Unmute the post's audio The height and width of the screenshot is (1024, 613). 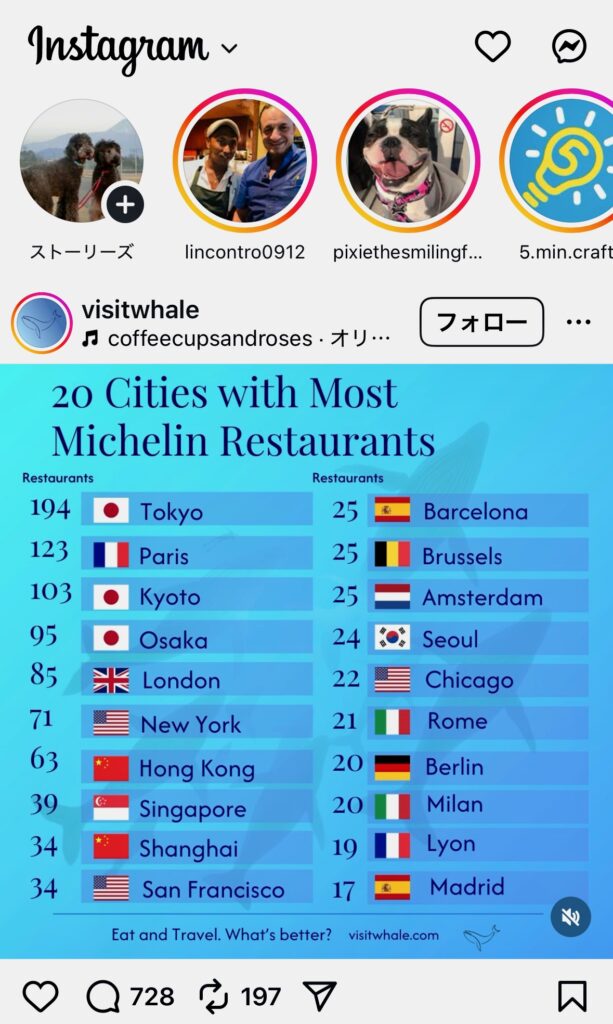coord(570,917)
